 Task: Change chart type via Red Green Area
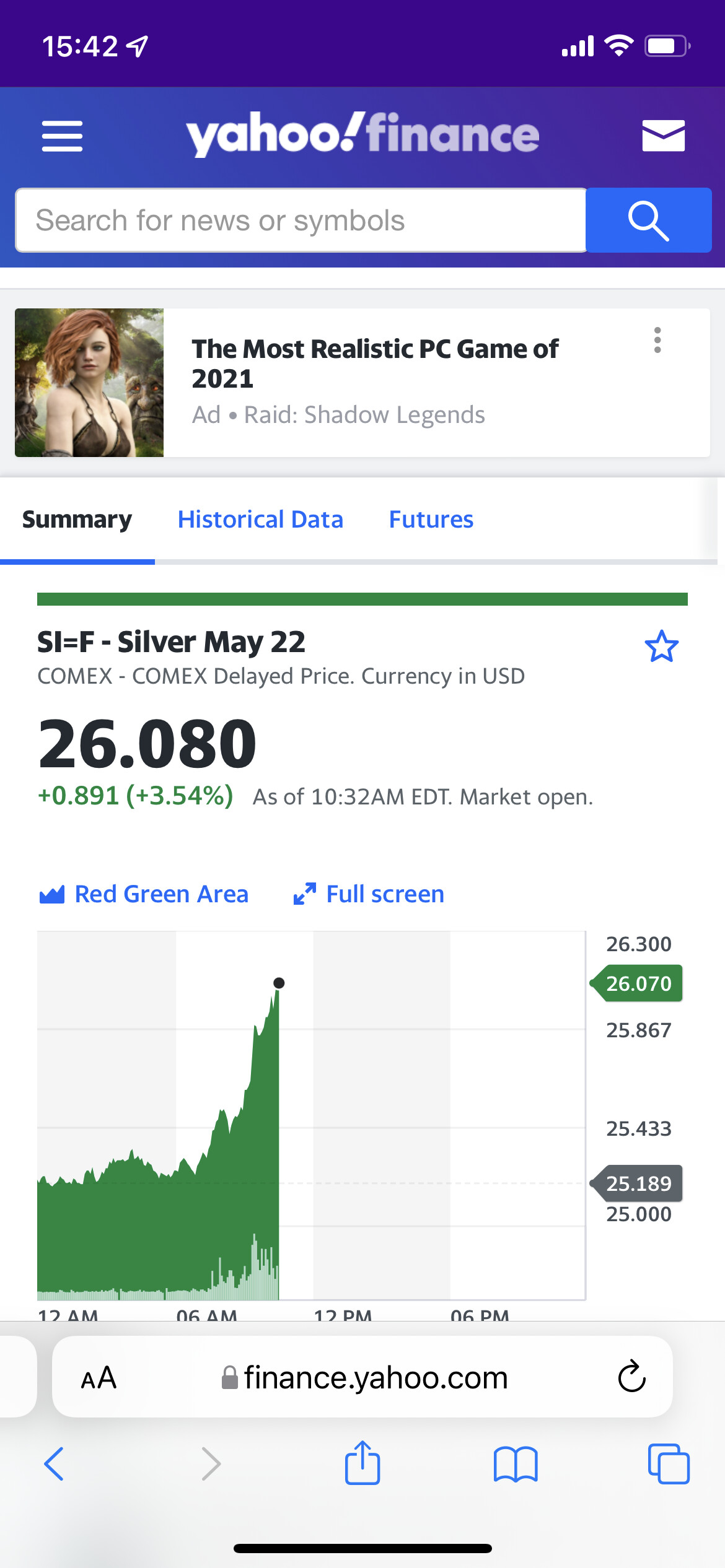[x=144, y=894]
